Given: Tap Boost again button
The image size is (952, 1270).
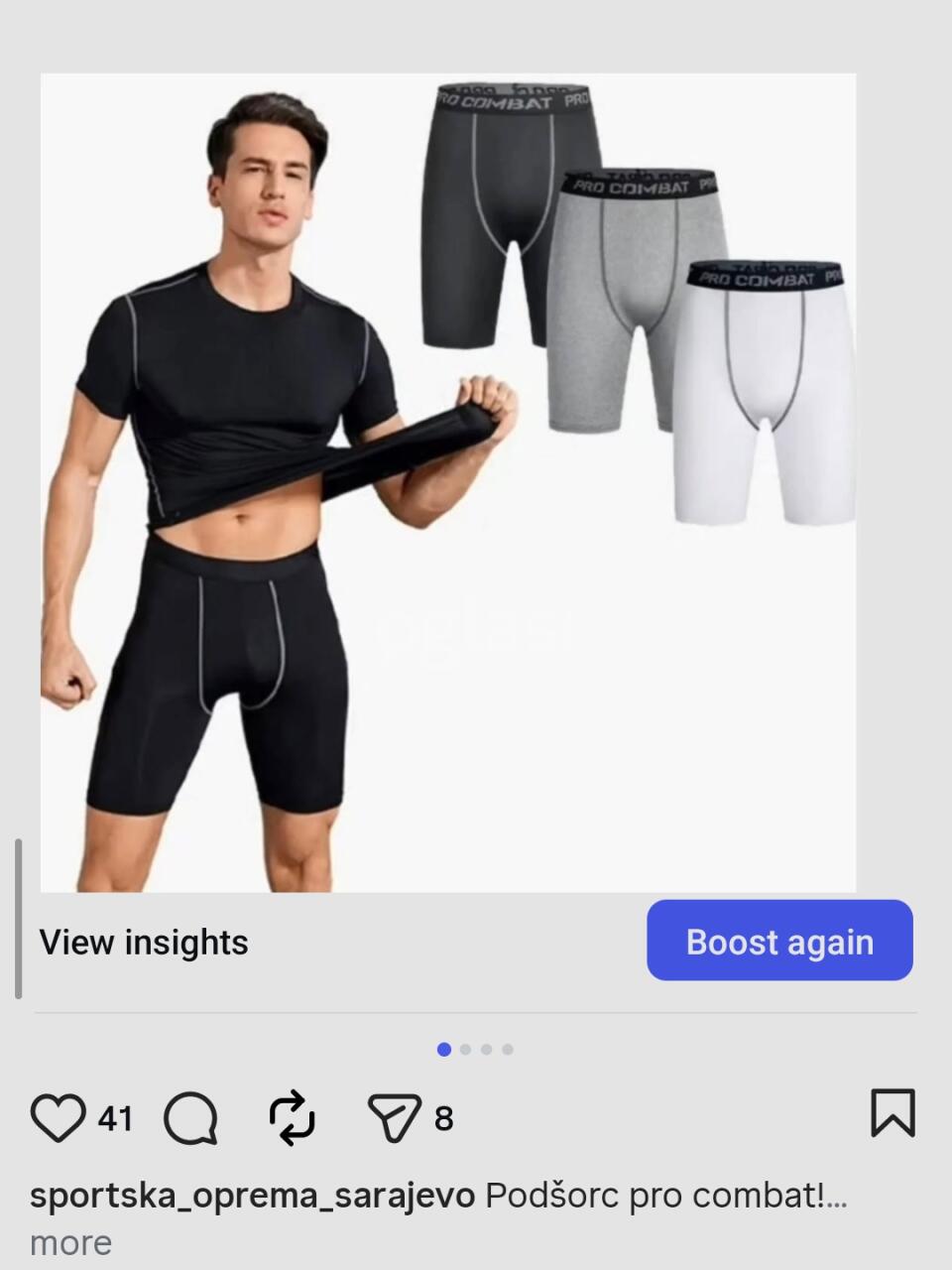Looking at the screenshot, I should (779, 941).
